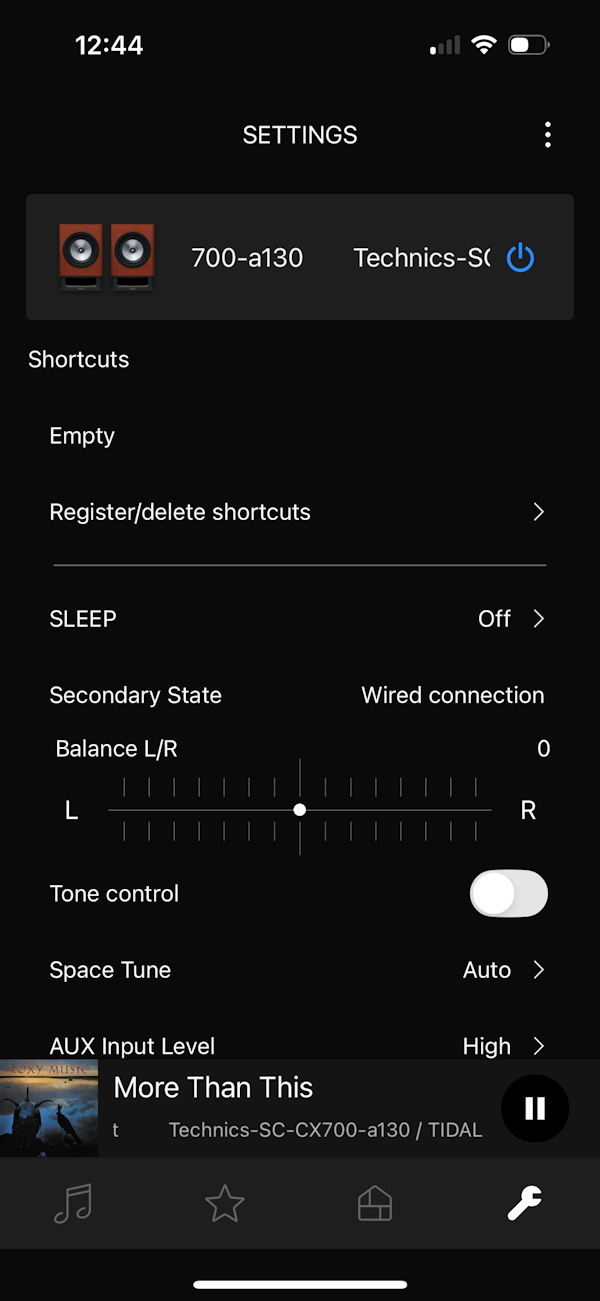The width and height of the screenshot is (600, 1301).
Task: Open the SLEEP timer setting
Action: coord(299,619)
